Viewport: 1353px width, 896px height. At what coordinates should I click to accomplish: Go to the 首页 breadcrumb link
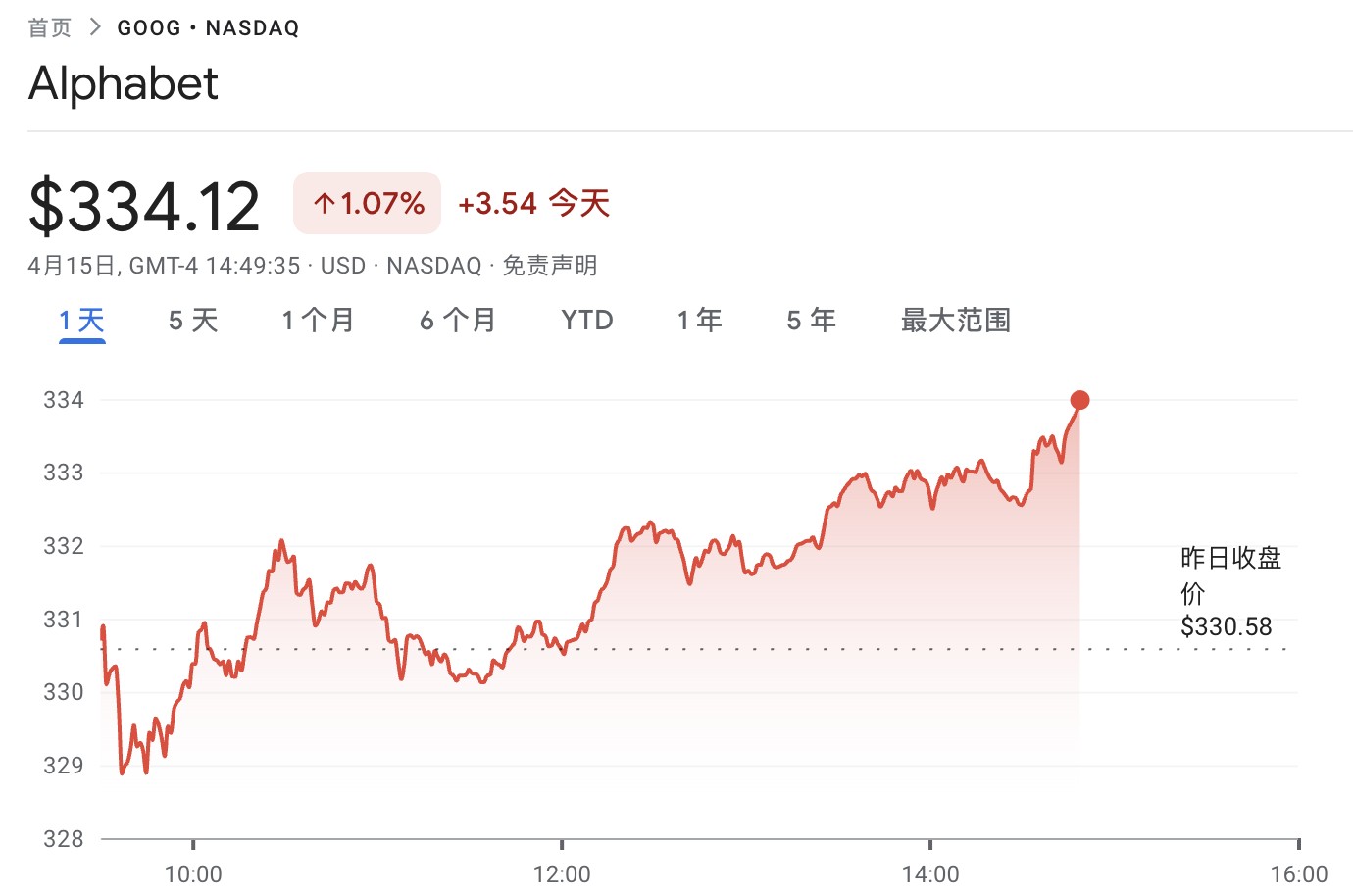pyautogui.click(x=49, y=27)
